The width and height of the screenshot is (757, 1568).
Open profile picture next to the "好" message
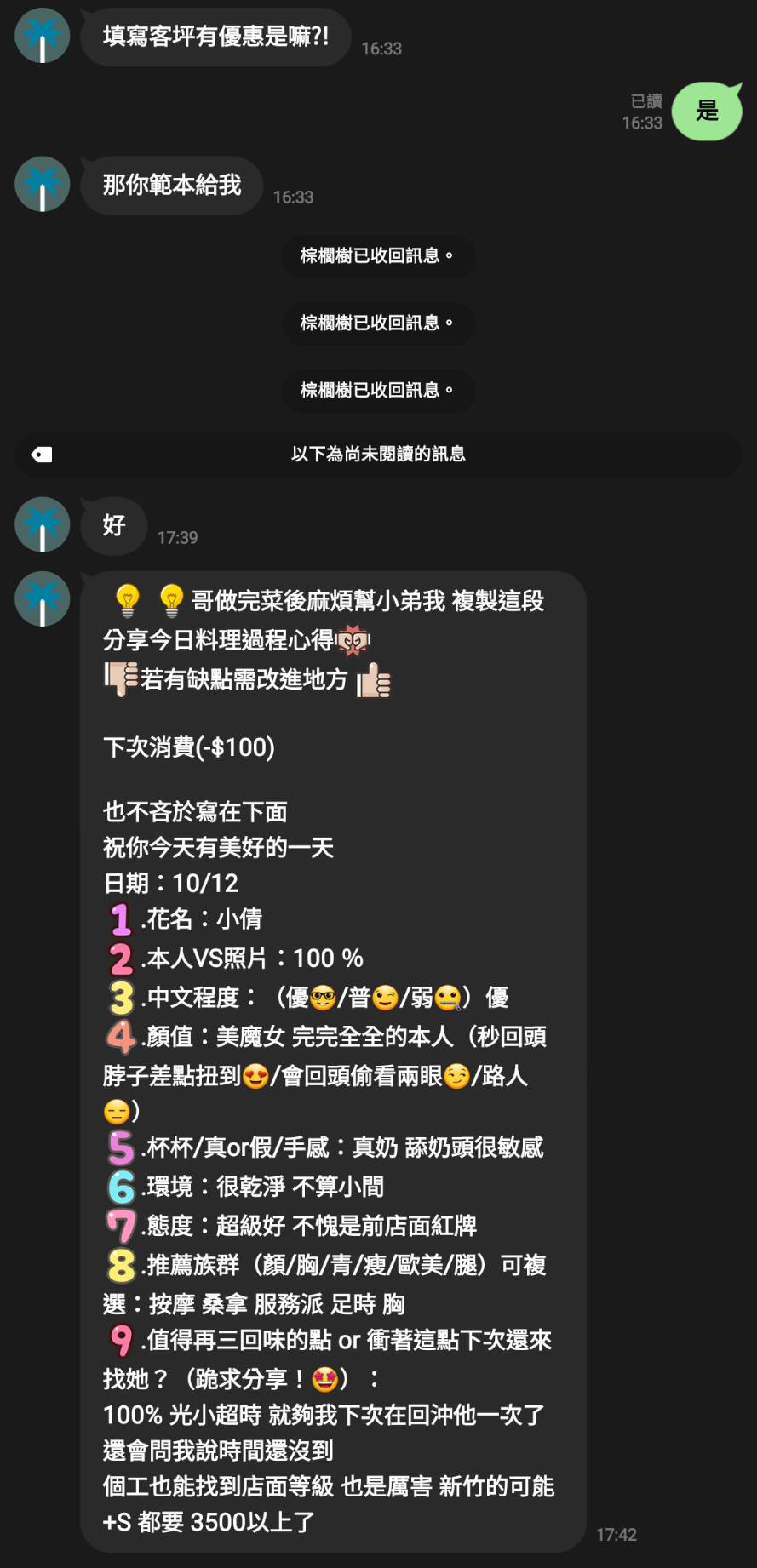[42, 524]
